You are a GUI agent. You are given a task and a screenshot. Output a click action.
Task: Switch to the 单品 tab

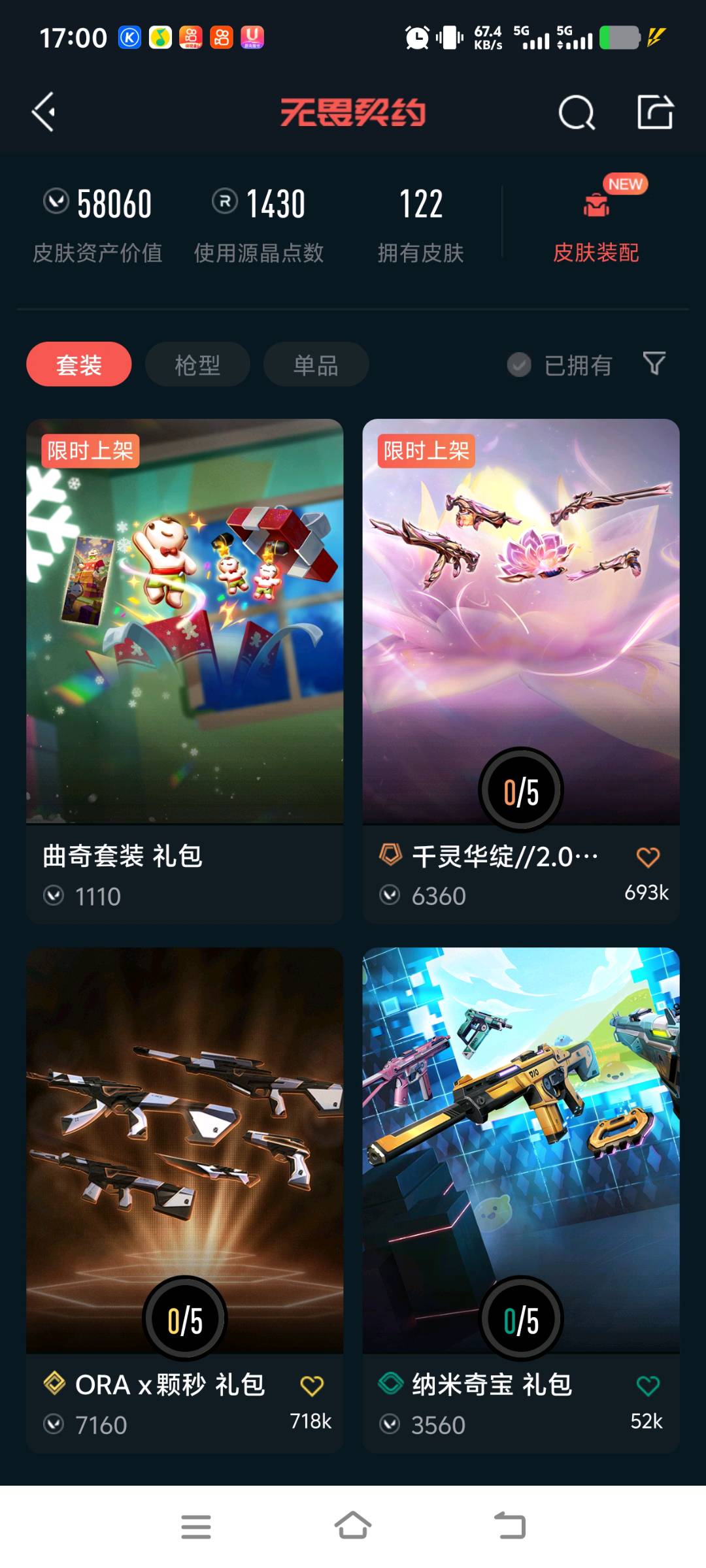click(316, 364)
